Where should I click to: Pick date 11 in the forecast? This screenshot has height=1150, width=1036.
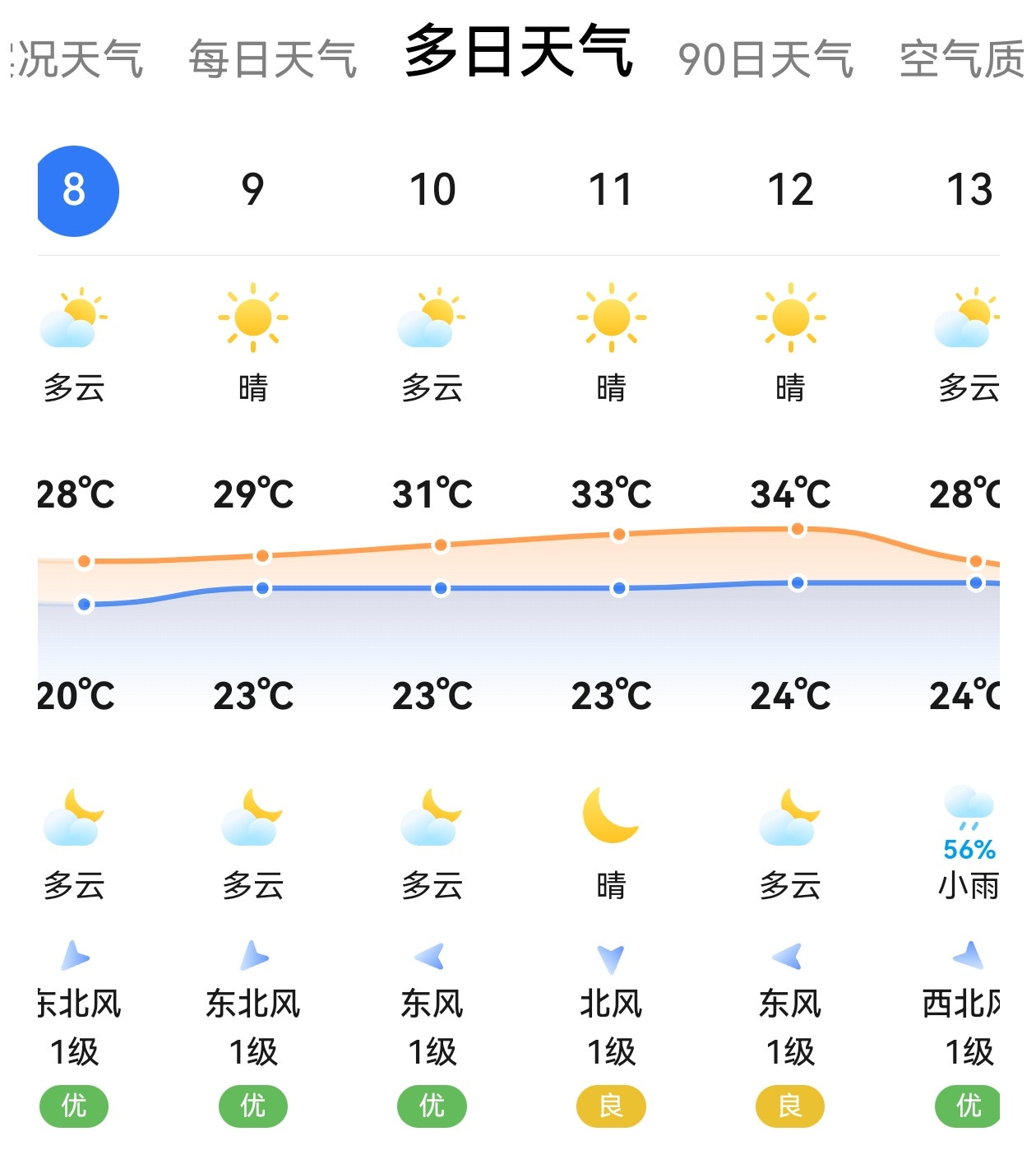pos(611,191)
